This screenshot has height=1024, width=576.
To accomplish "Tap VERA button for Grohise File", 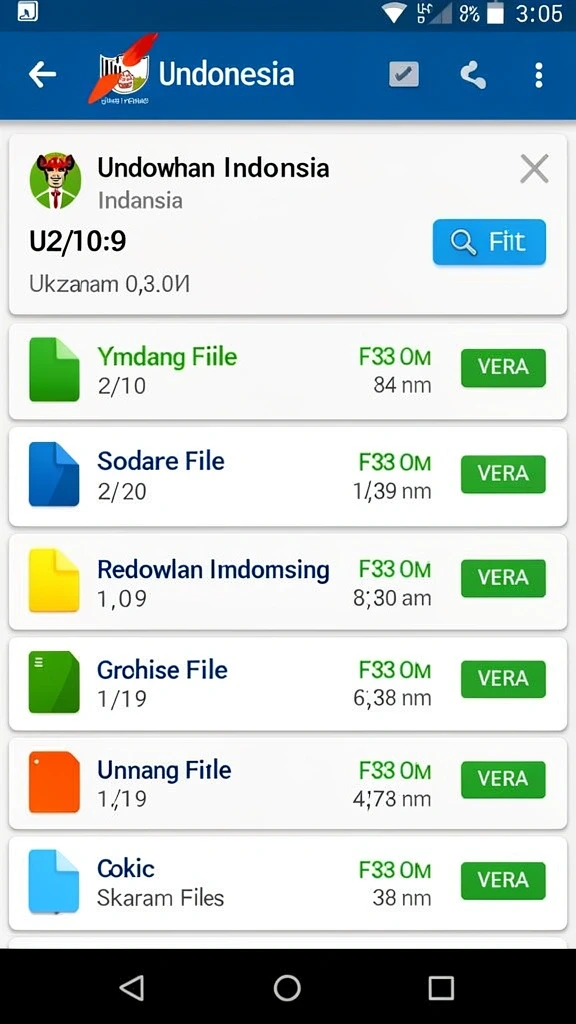I will [503, 679].
